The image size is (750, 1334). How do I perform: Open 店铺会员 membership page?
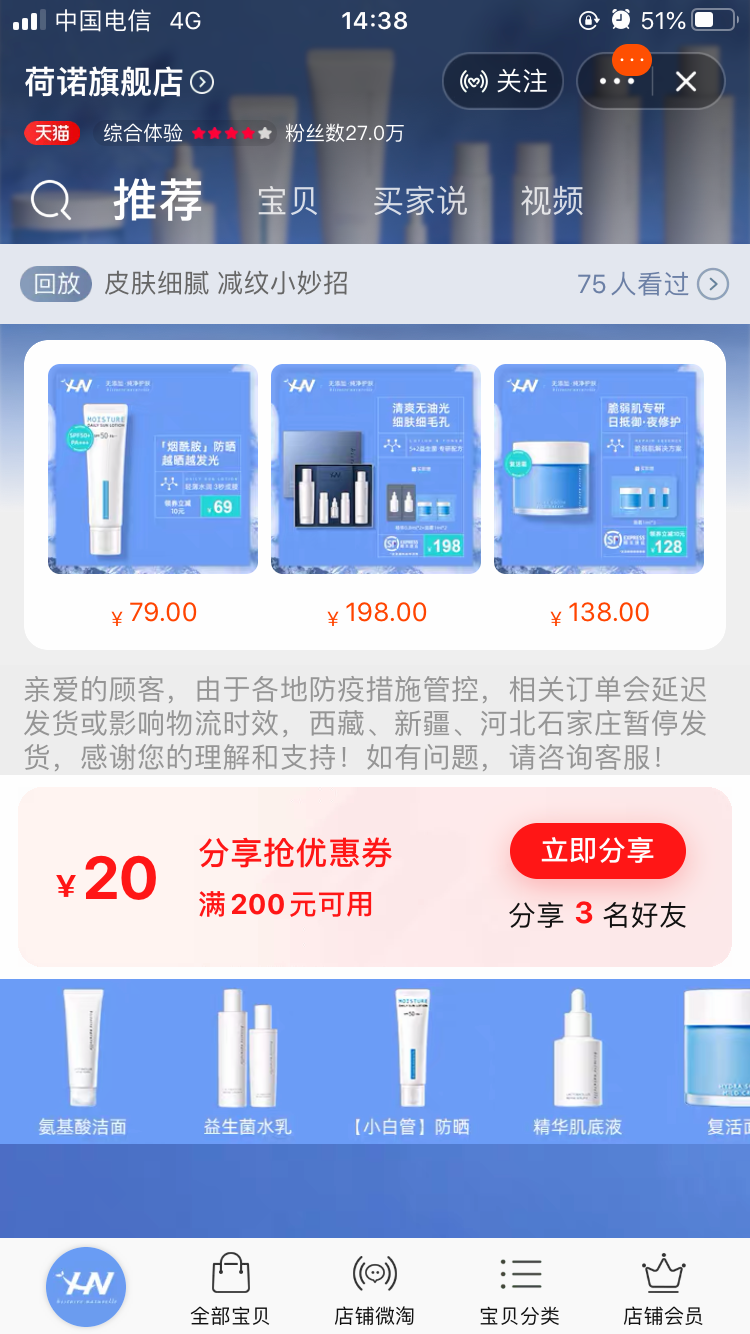click(662, 1288)
